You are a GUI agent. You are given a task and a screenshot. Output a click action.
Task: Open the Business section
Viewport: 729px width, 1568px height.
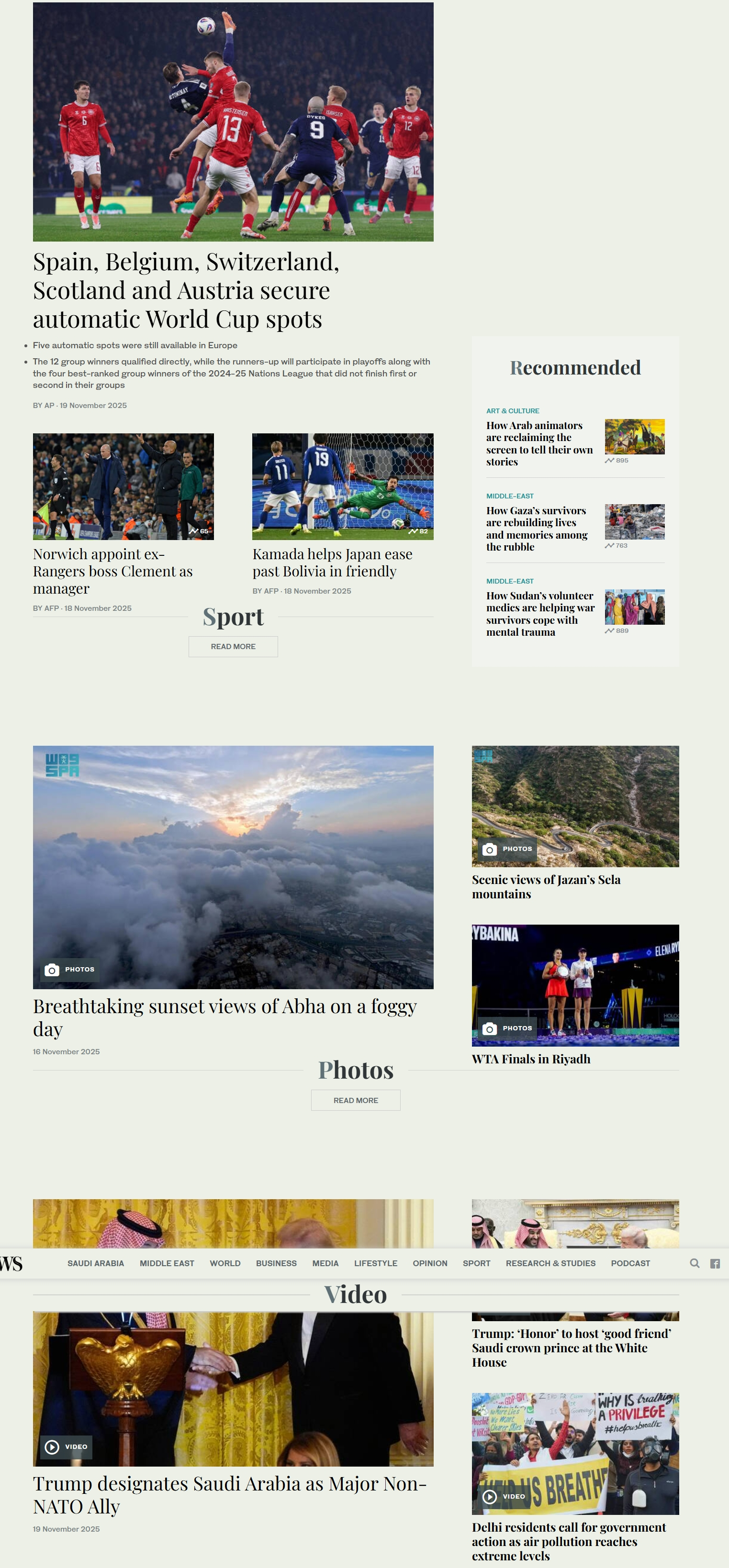pos(276,1263)
